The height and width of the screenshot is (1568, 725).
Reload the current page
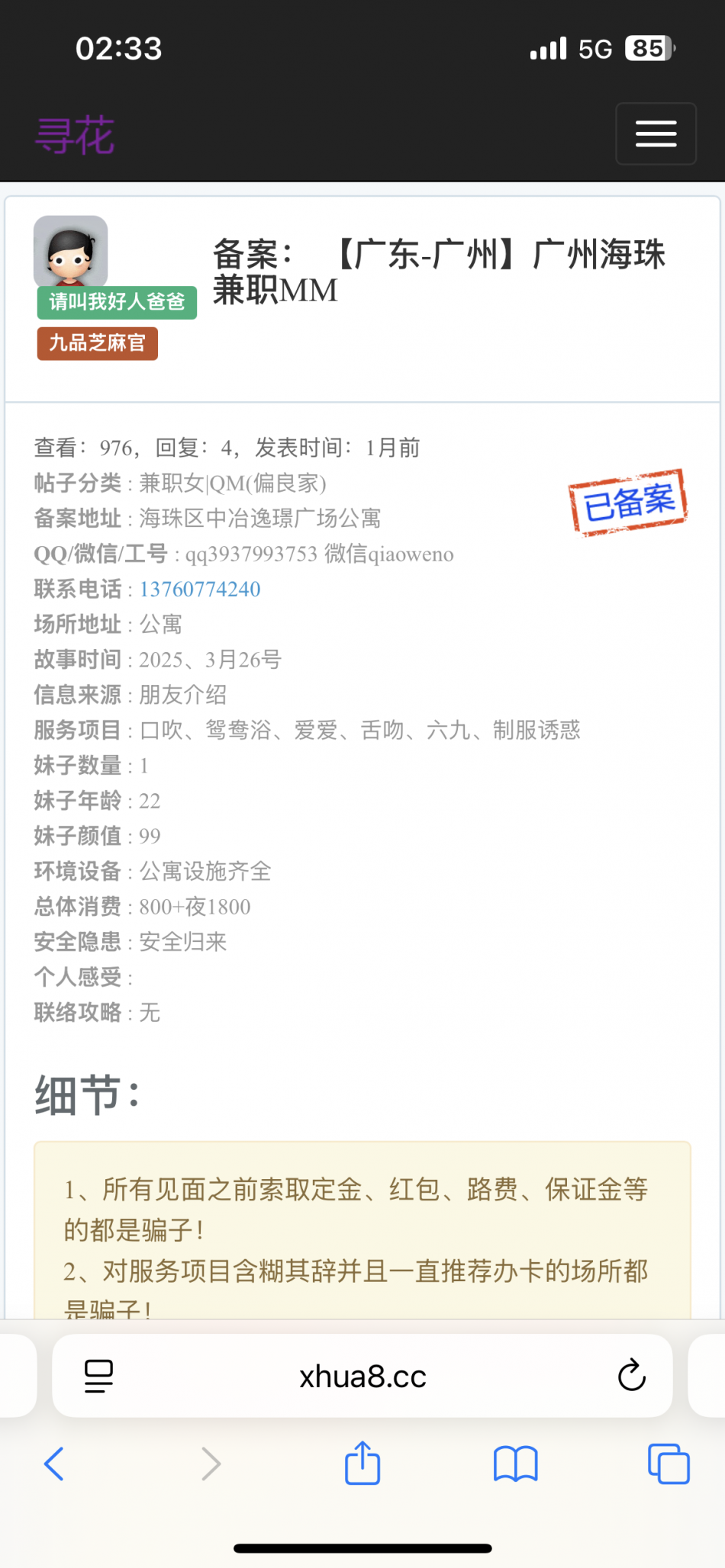(631, 1376)
